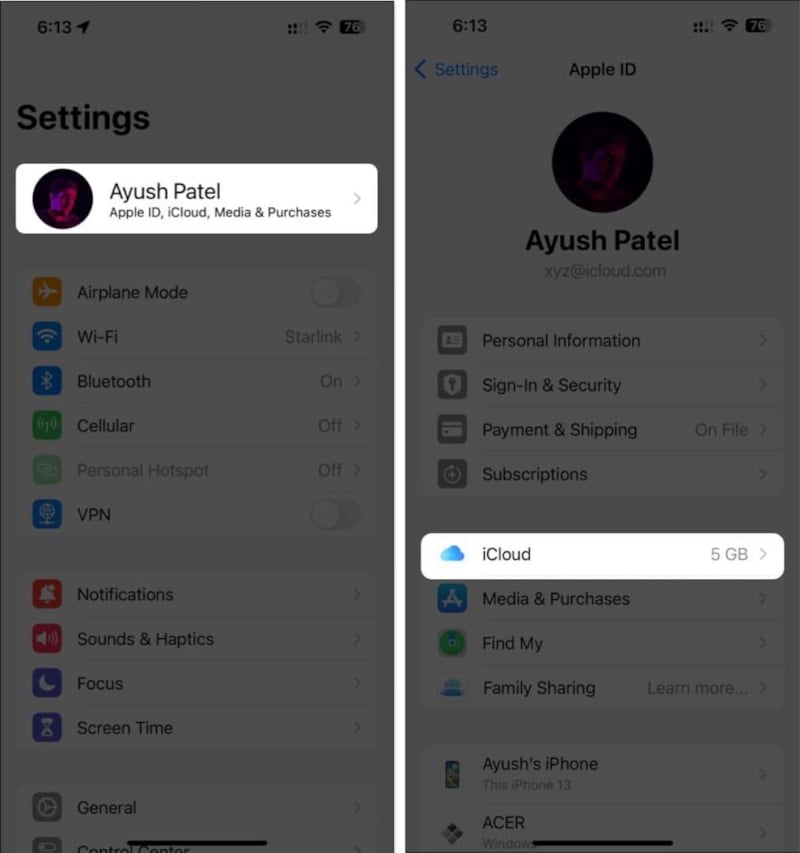Toggle Airplane Mode switch
The image size is (800, 853).
pos(334,292)
